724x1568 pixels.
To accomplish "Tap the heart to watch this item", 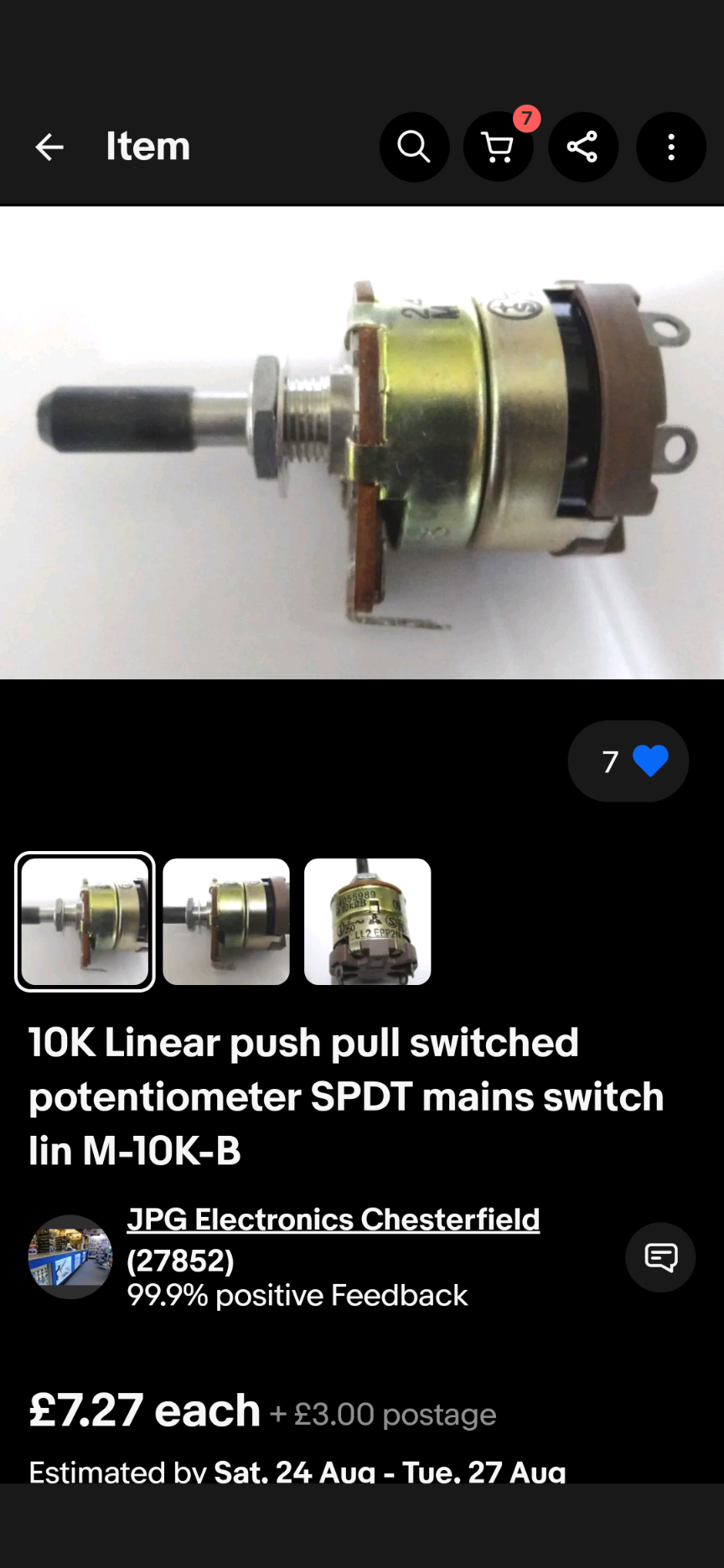I will pos(649,761).
